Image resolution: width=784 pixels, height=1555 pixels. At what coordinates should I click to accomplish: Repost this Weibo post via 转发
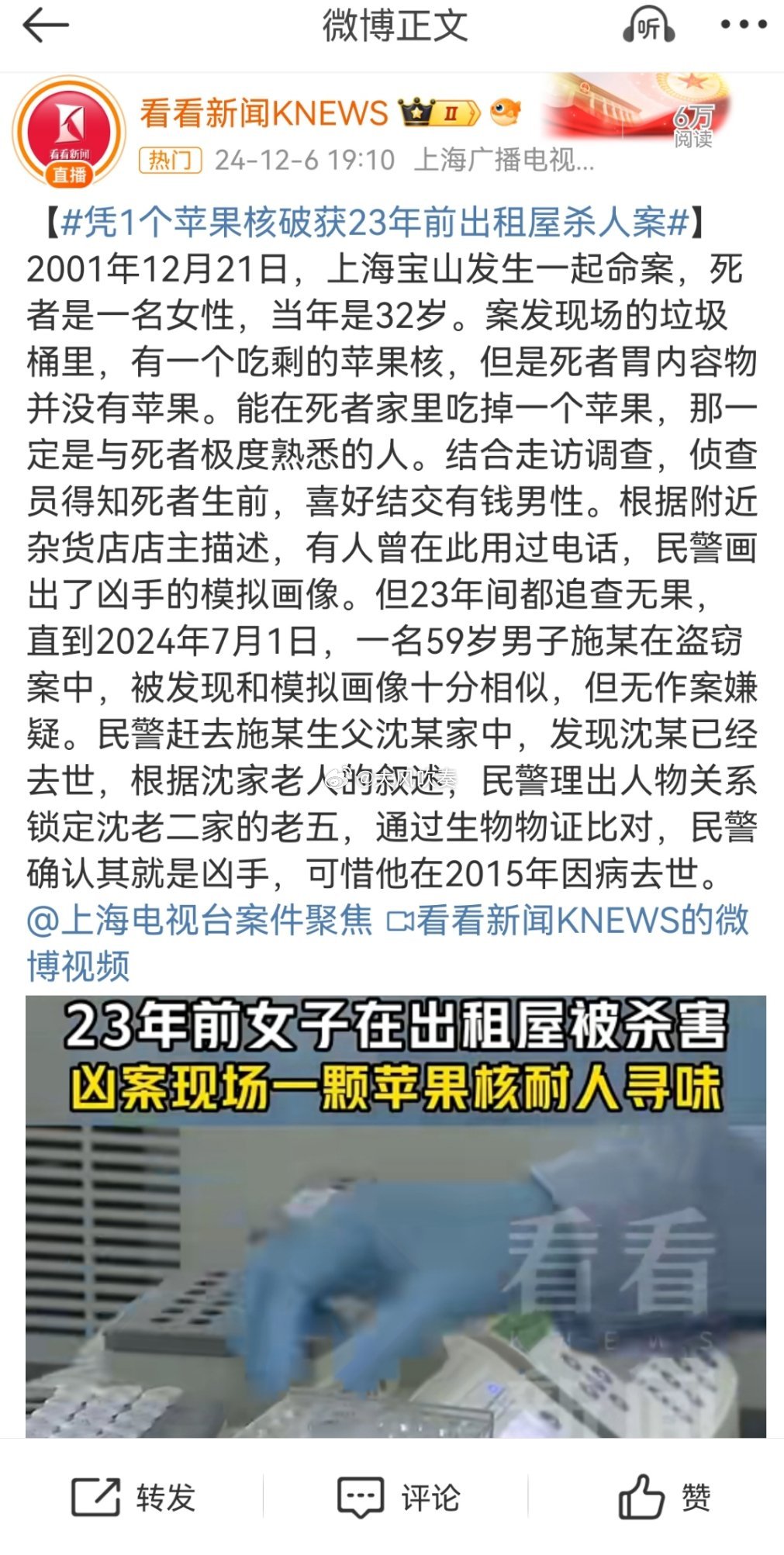133,1497
